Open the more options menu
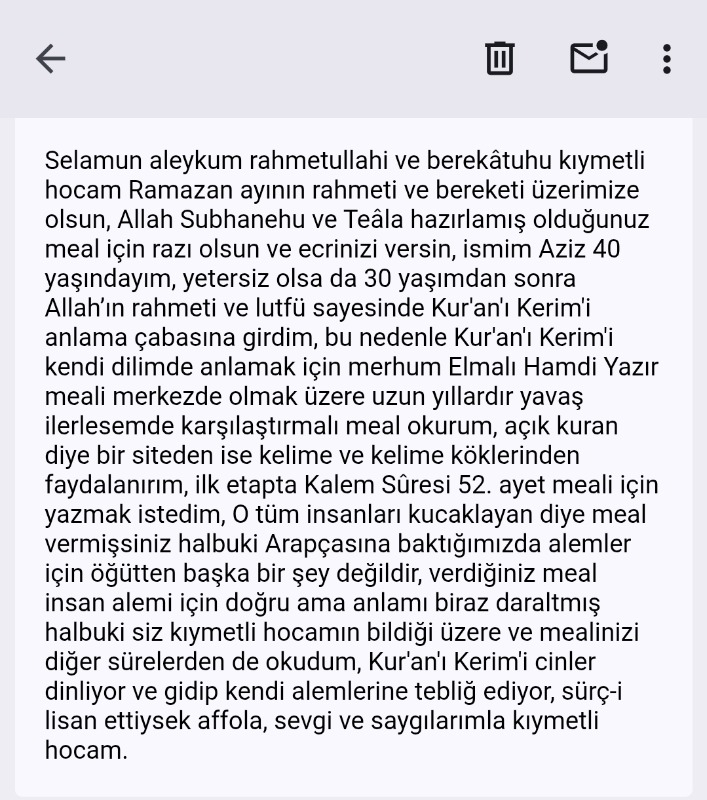 pos(666,59)
